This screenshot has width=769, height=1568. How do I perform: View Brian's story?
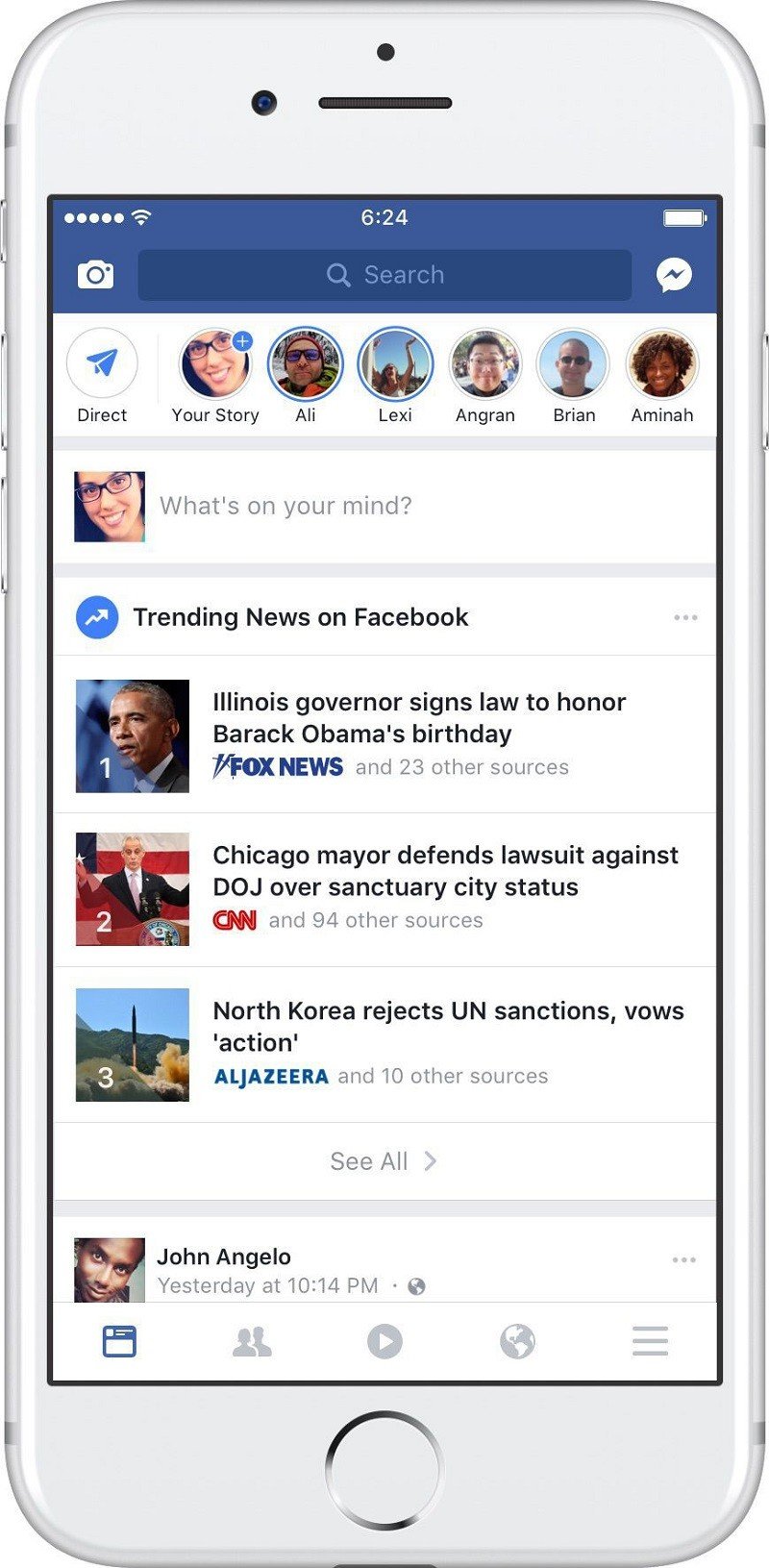(574, 364)
